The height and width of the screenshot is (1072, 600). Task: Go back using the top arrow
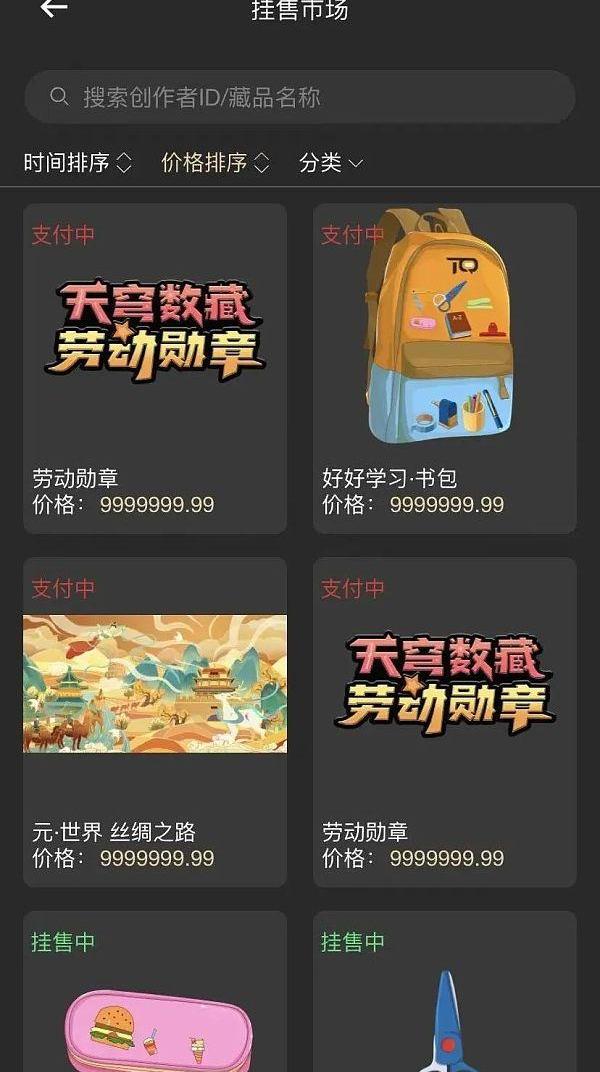(x=54, y=9)
